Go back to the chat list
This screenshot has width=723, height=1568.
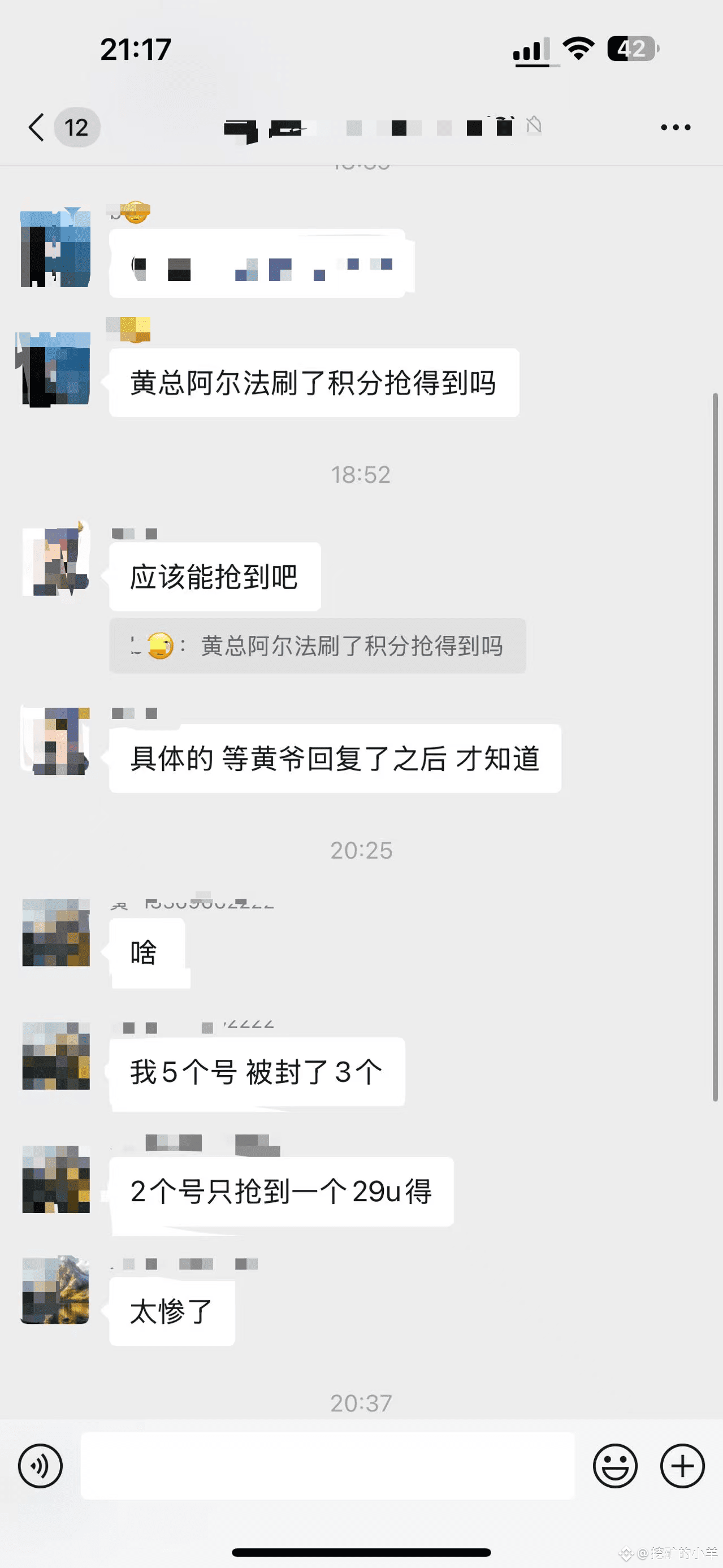(38, 127)
